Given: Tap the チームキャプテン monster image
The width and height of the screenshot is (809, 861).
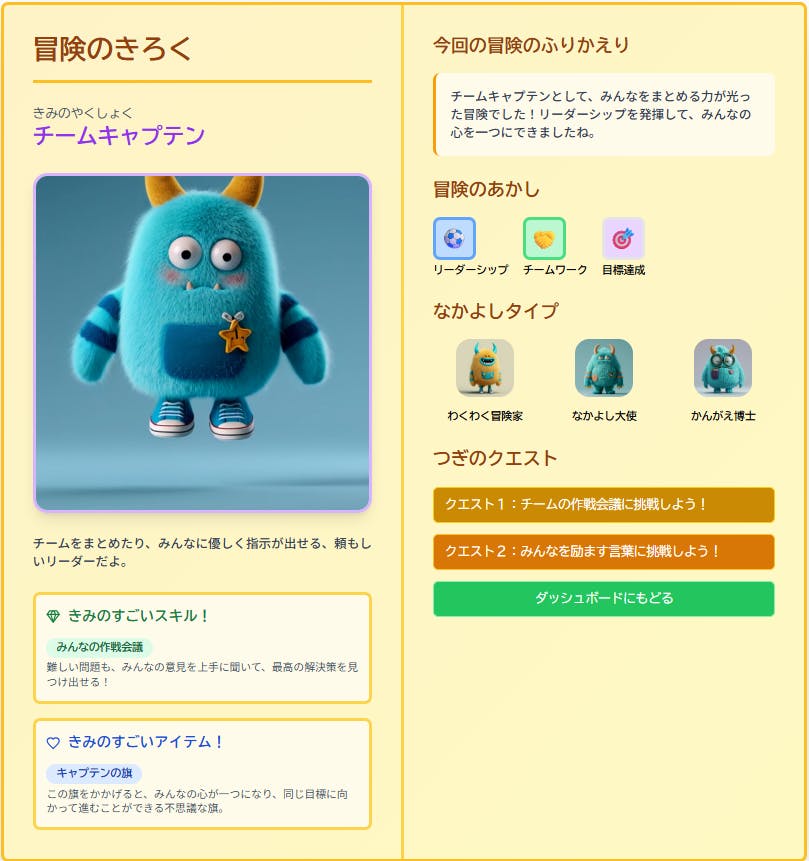Looking at the screenshot, I should [x=203, y=343].
